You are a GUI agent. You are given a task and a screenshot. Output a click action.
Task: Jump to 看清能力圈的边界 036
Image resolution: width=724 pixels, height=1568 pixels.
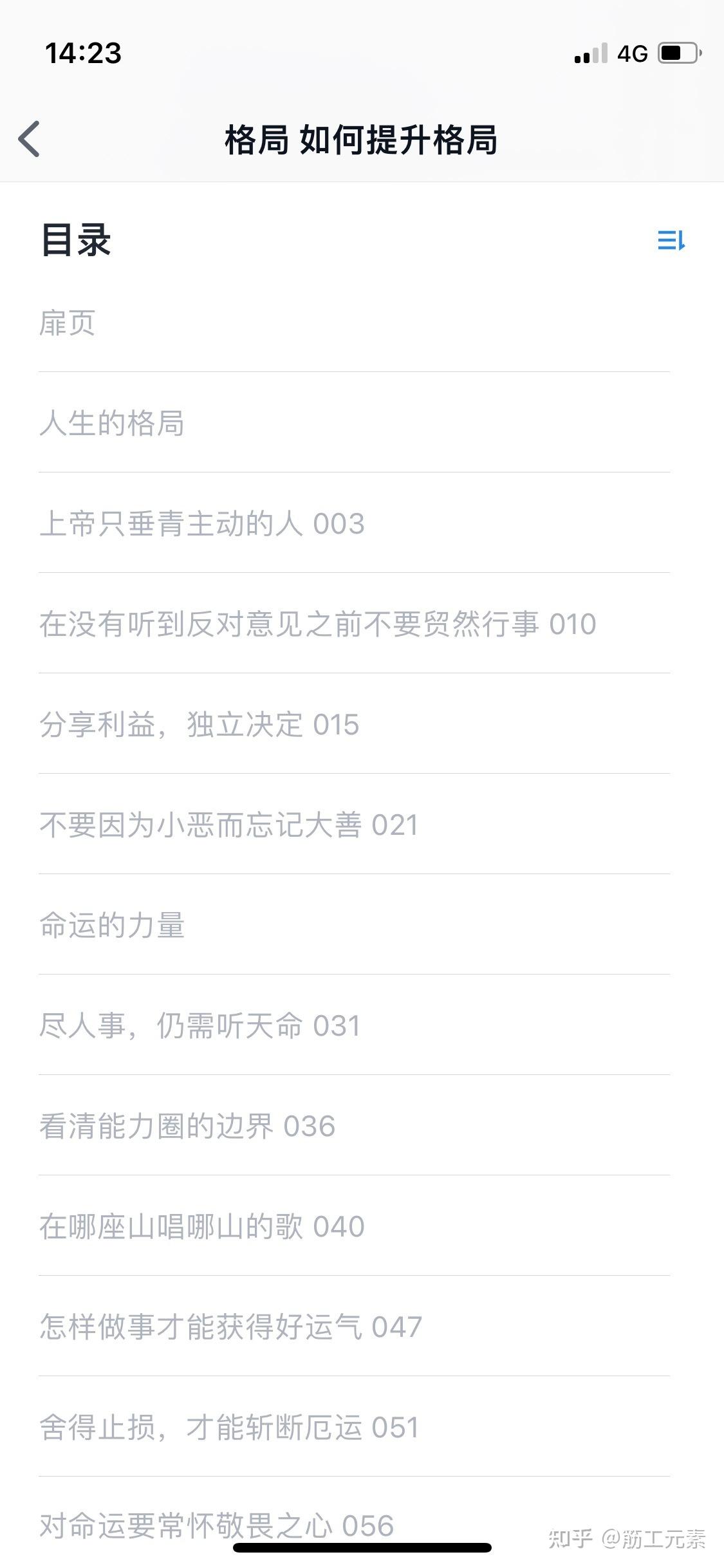(x=187, y=1126)
